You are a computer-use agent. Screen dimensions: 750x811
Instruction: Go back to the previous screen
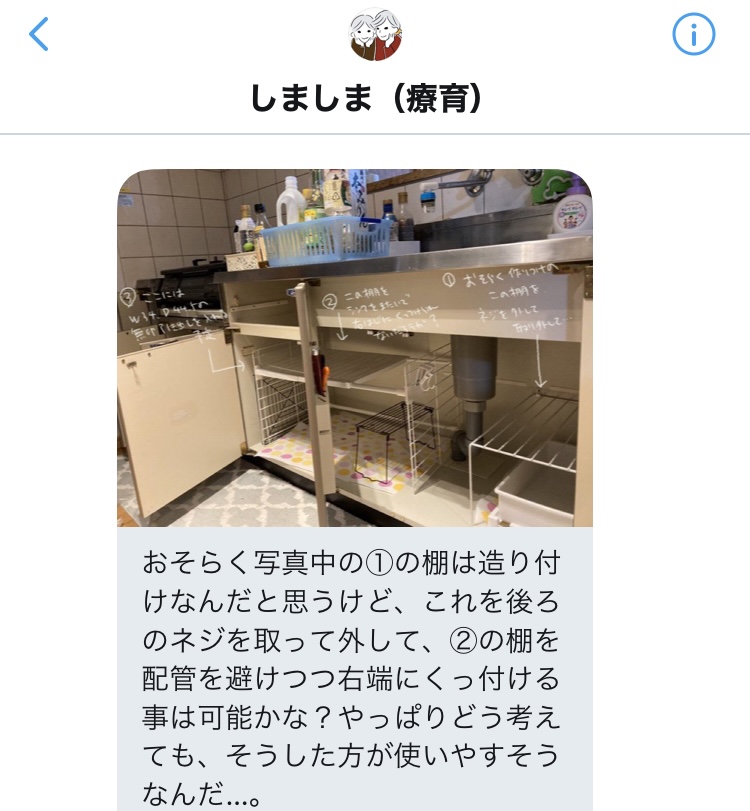(38, 35)
